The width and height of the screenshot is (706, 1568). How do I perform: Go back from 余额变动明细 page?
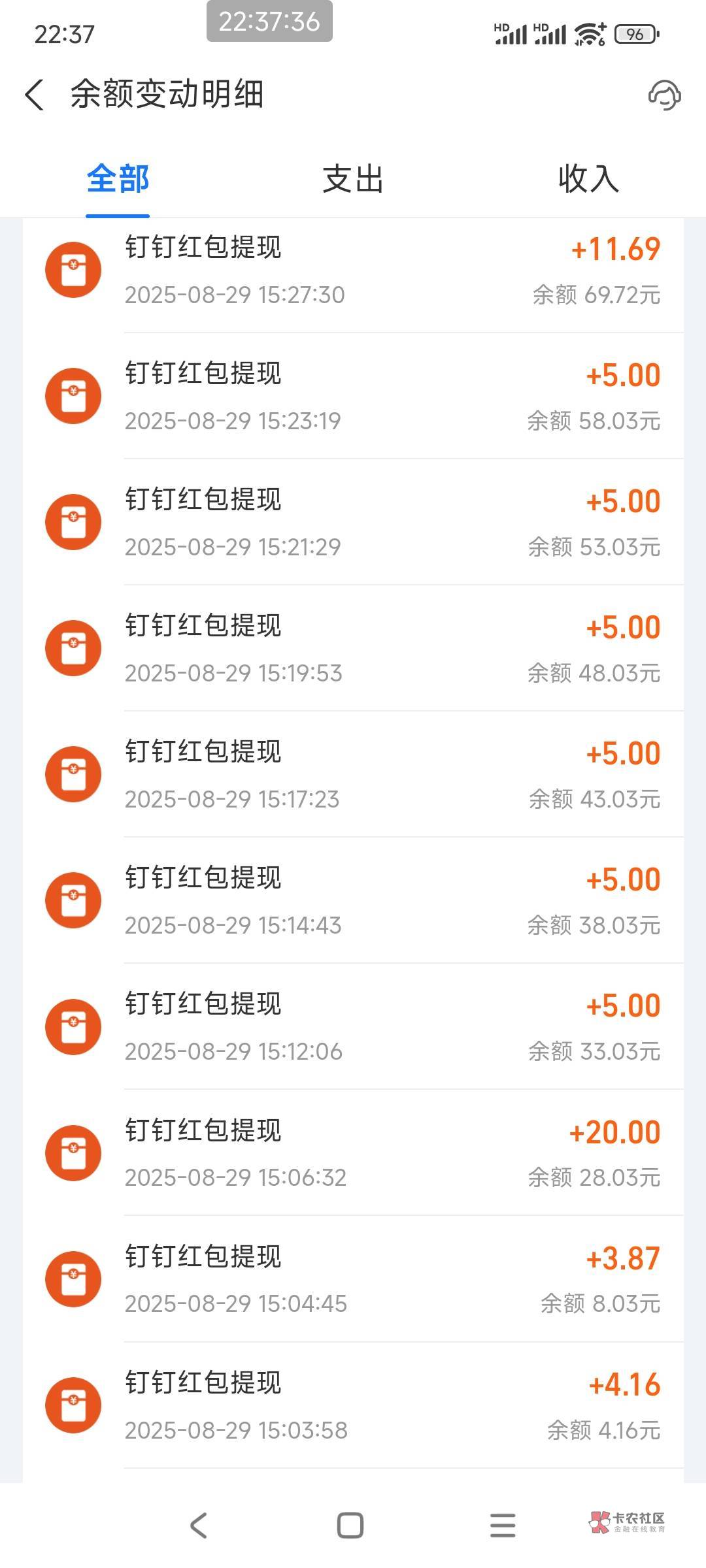35,95
